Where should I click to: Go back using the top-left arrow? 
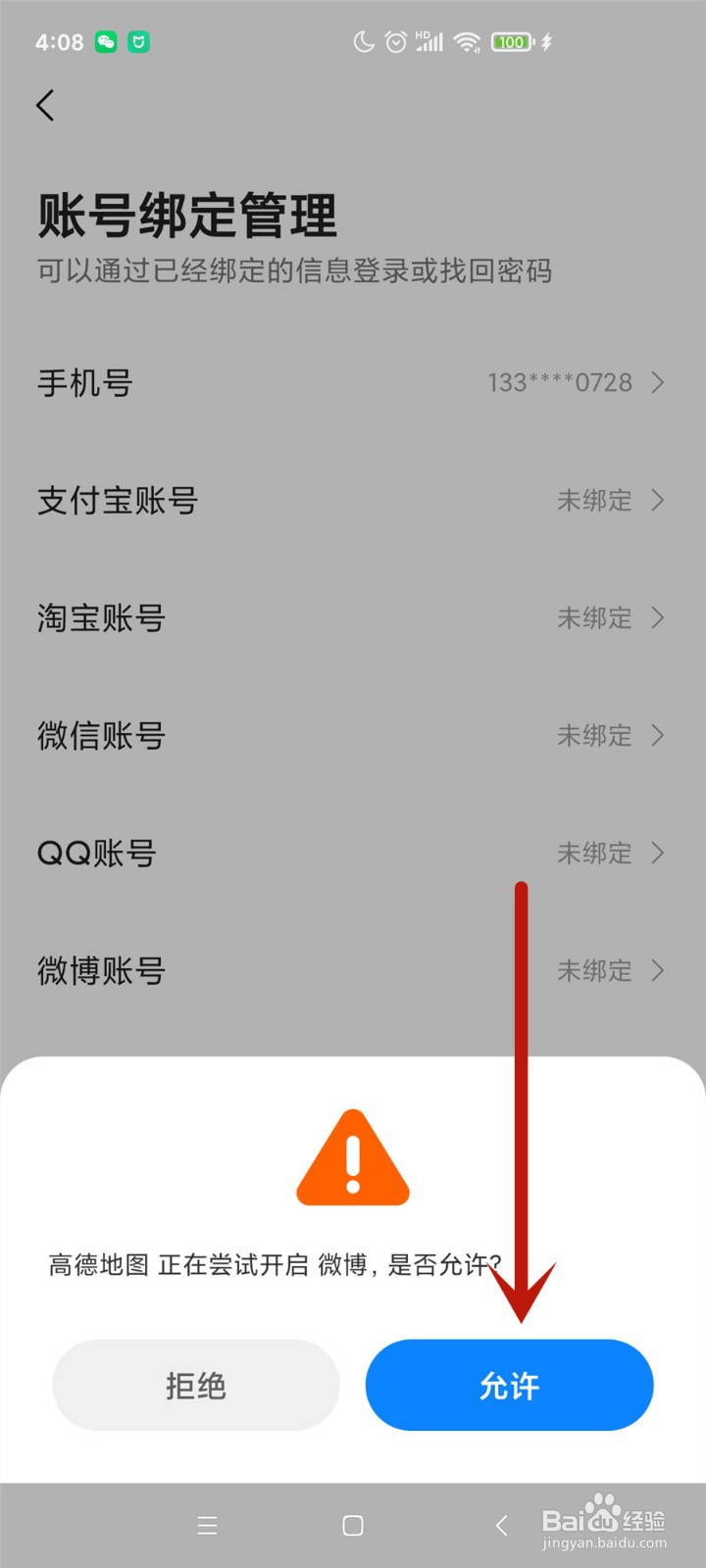[x=45, y=105]
